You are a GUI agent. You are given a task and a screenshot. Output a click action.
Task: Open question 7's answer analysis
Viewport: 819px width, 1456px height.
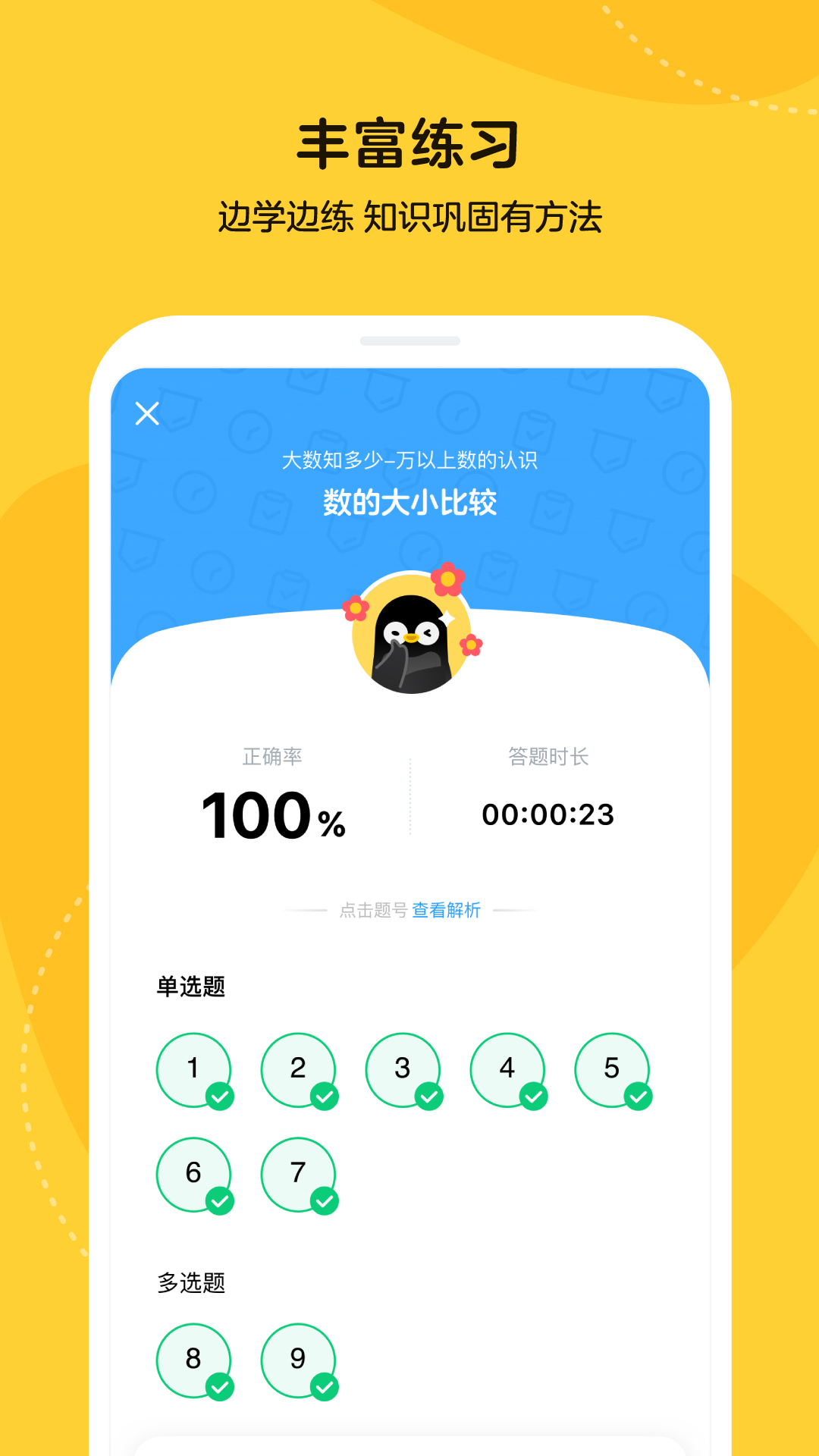coord(299,1175)
